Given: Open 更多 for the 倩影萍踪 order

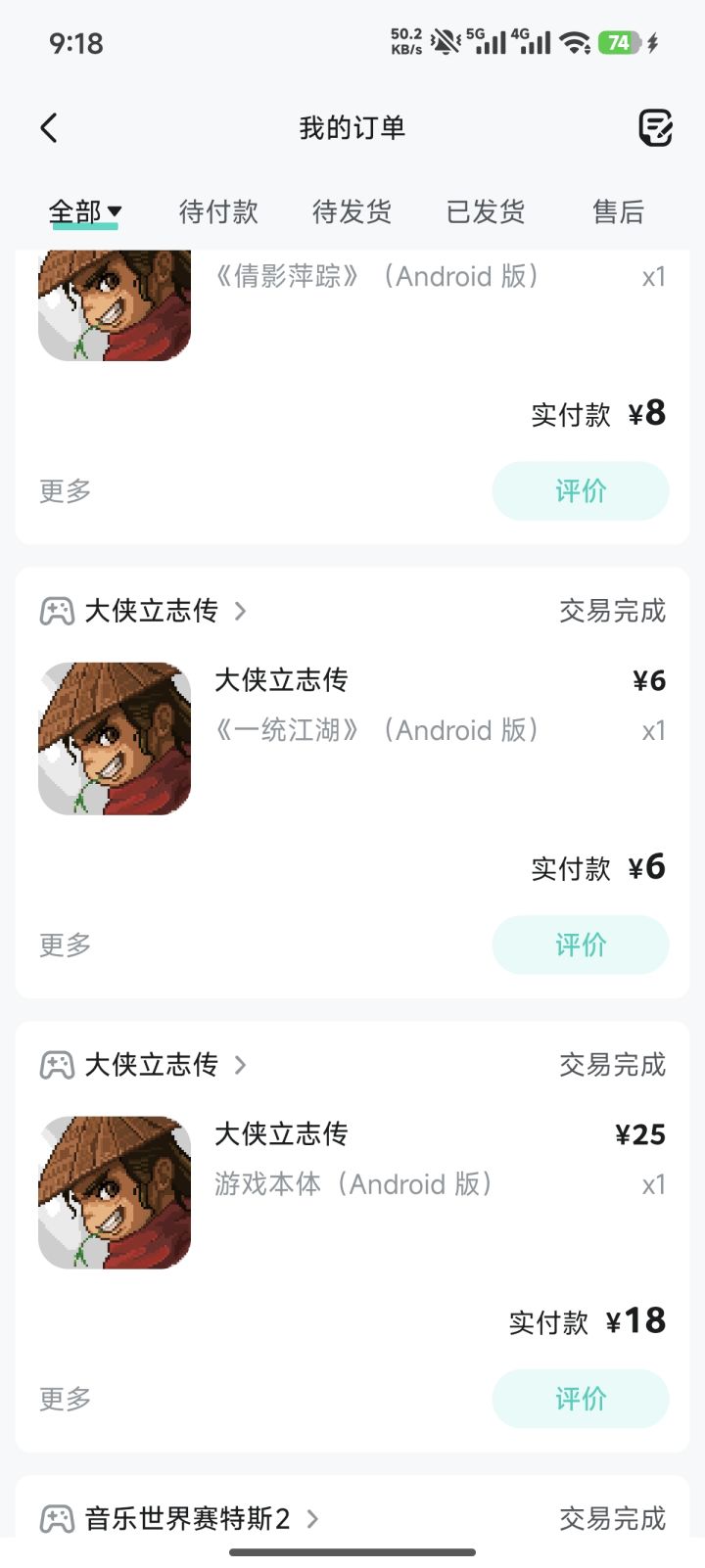Looking at the screenshot, I should pos(66,490).
